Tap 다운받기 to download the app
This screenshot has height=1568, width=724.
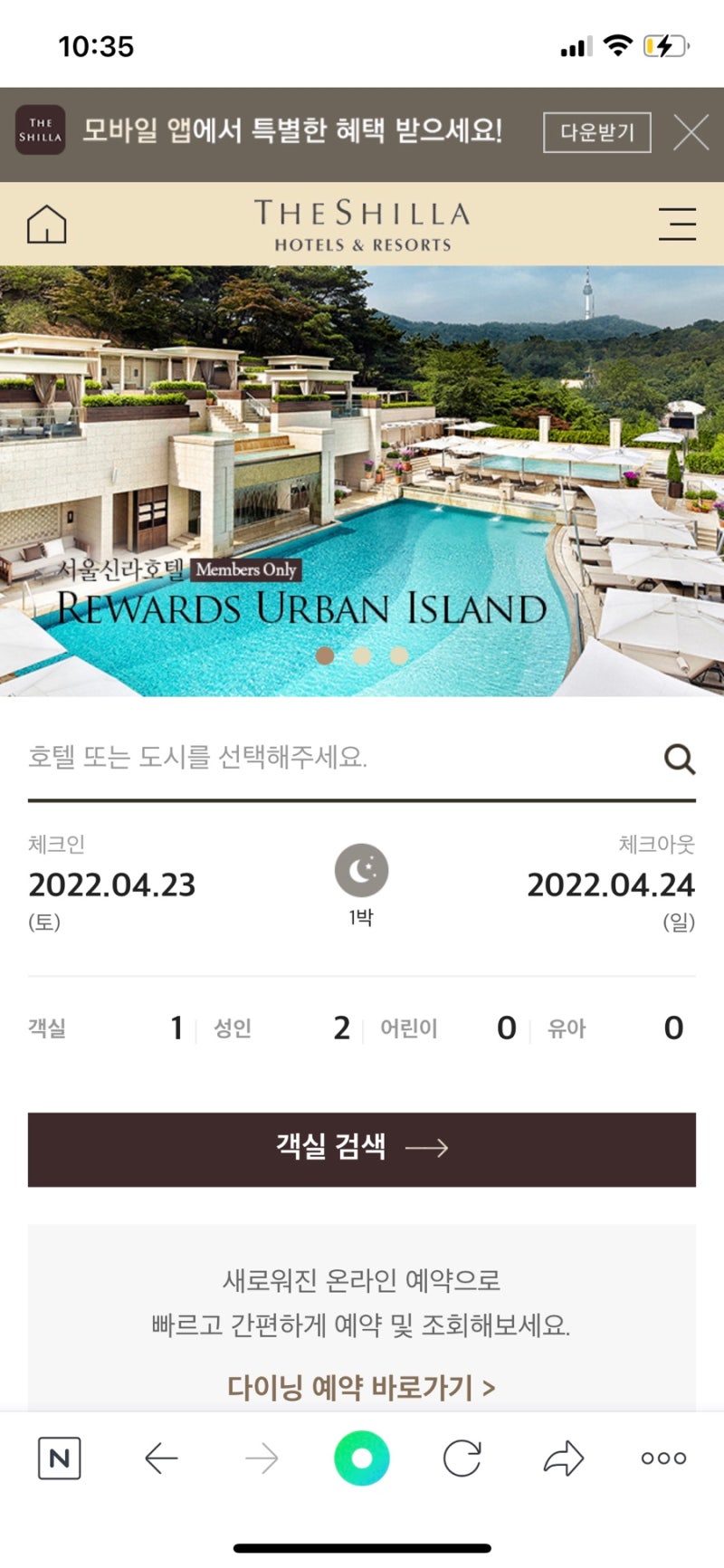(596, 132)
